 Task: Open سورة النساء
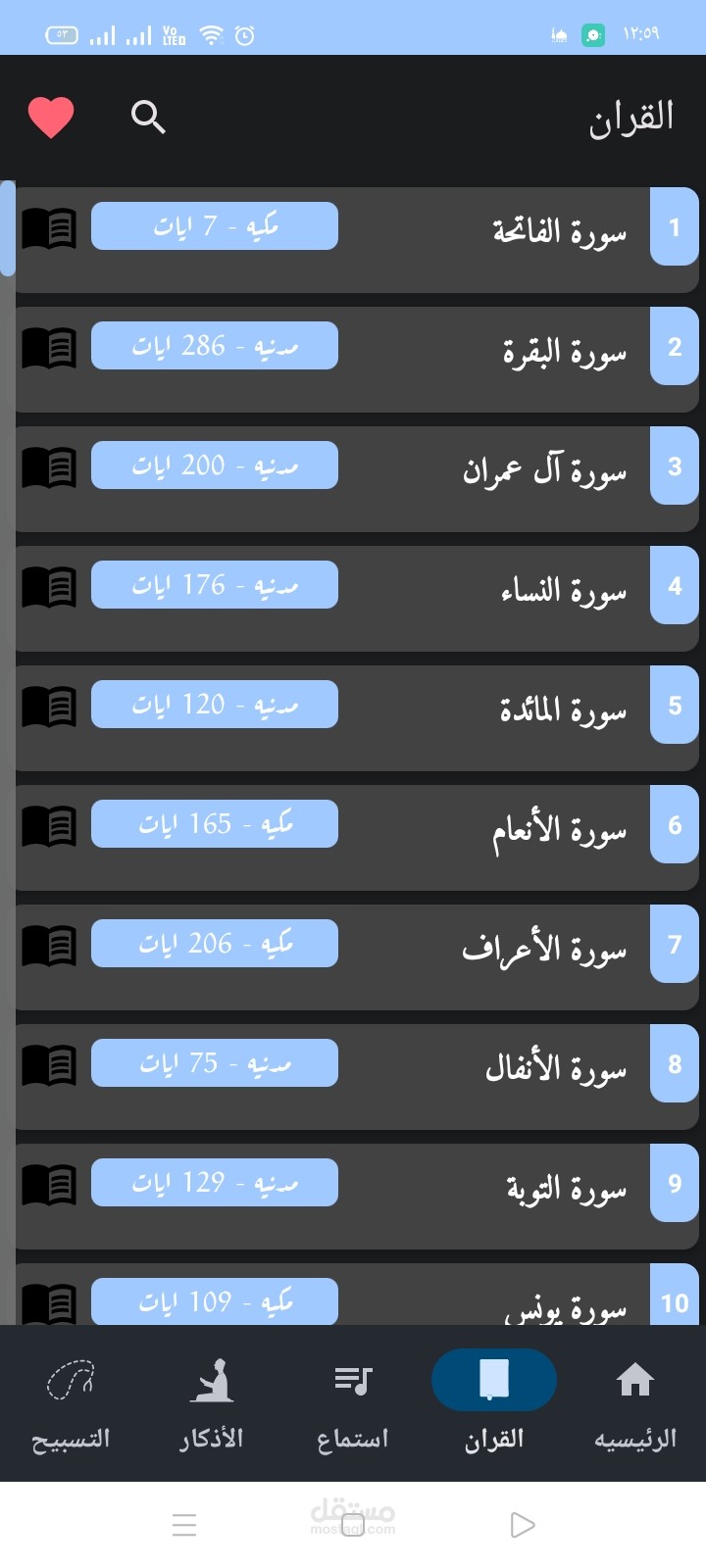coord(357,598)
